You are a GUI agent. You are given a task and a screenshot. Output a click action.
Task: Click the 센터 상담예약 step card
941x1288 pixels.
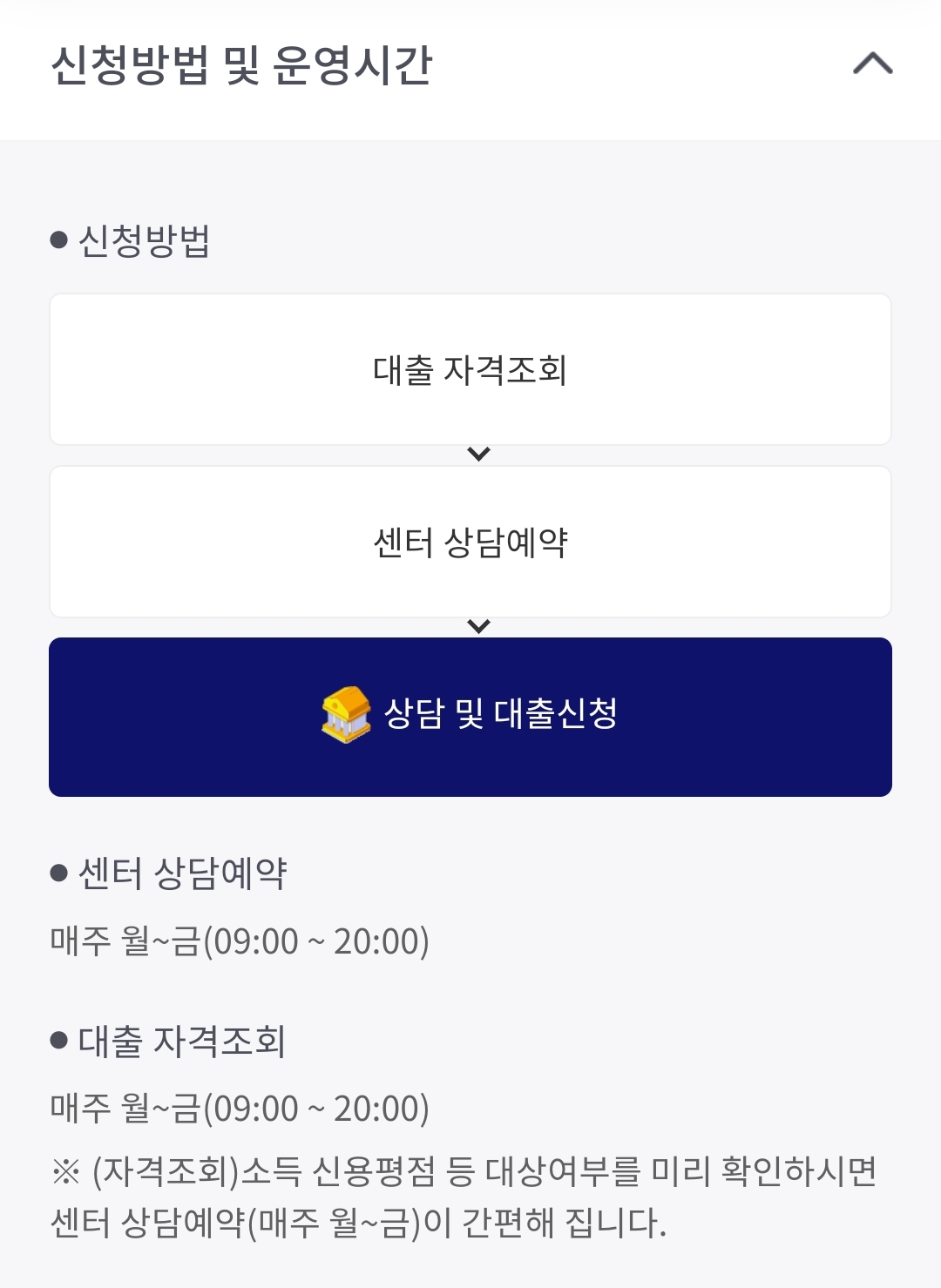[470, 541]
